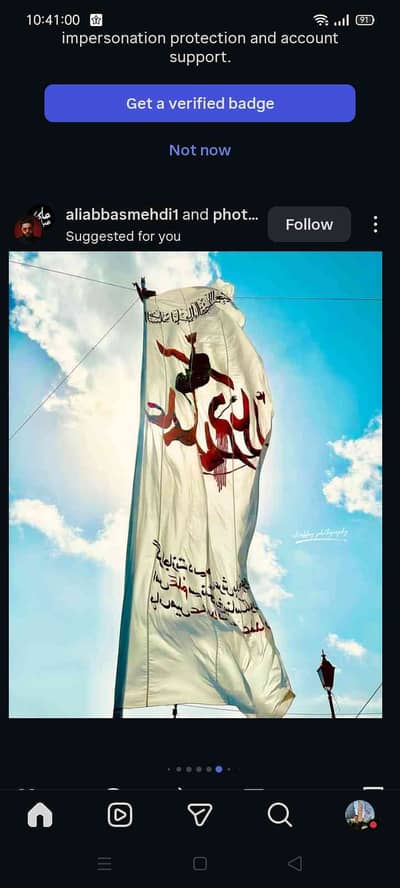This screenshot has height=888, width=400.
Task: Open the aliabbasmehdi1 profile picture
Action: [x=33, y=223]
